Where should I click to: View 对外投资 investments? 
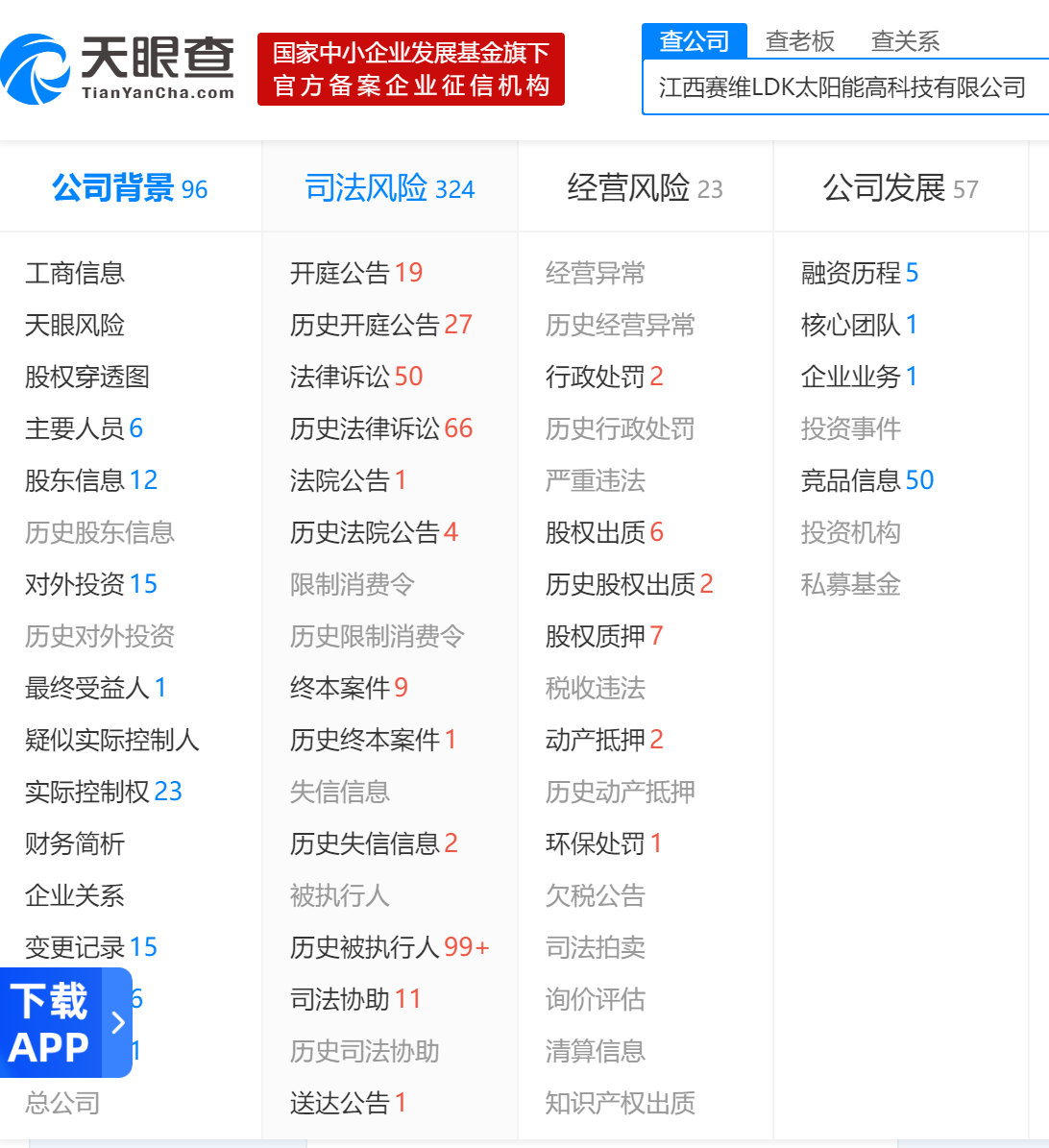pyautogui.click(x=91, y=585)
